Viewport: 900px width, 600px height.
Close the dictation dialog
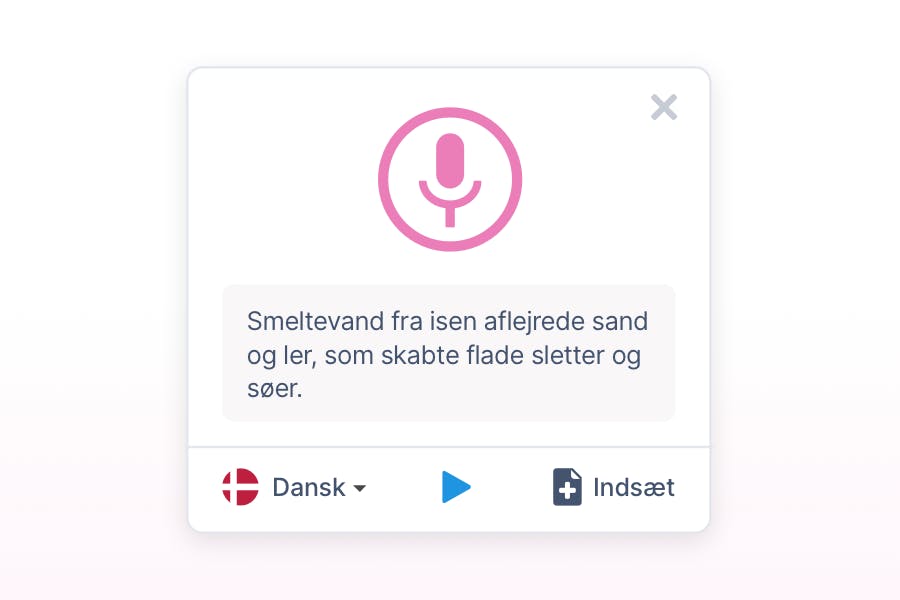(664, 107)
